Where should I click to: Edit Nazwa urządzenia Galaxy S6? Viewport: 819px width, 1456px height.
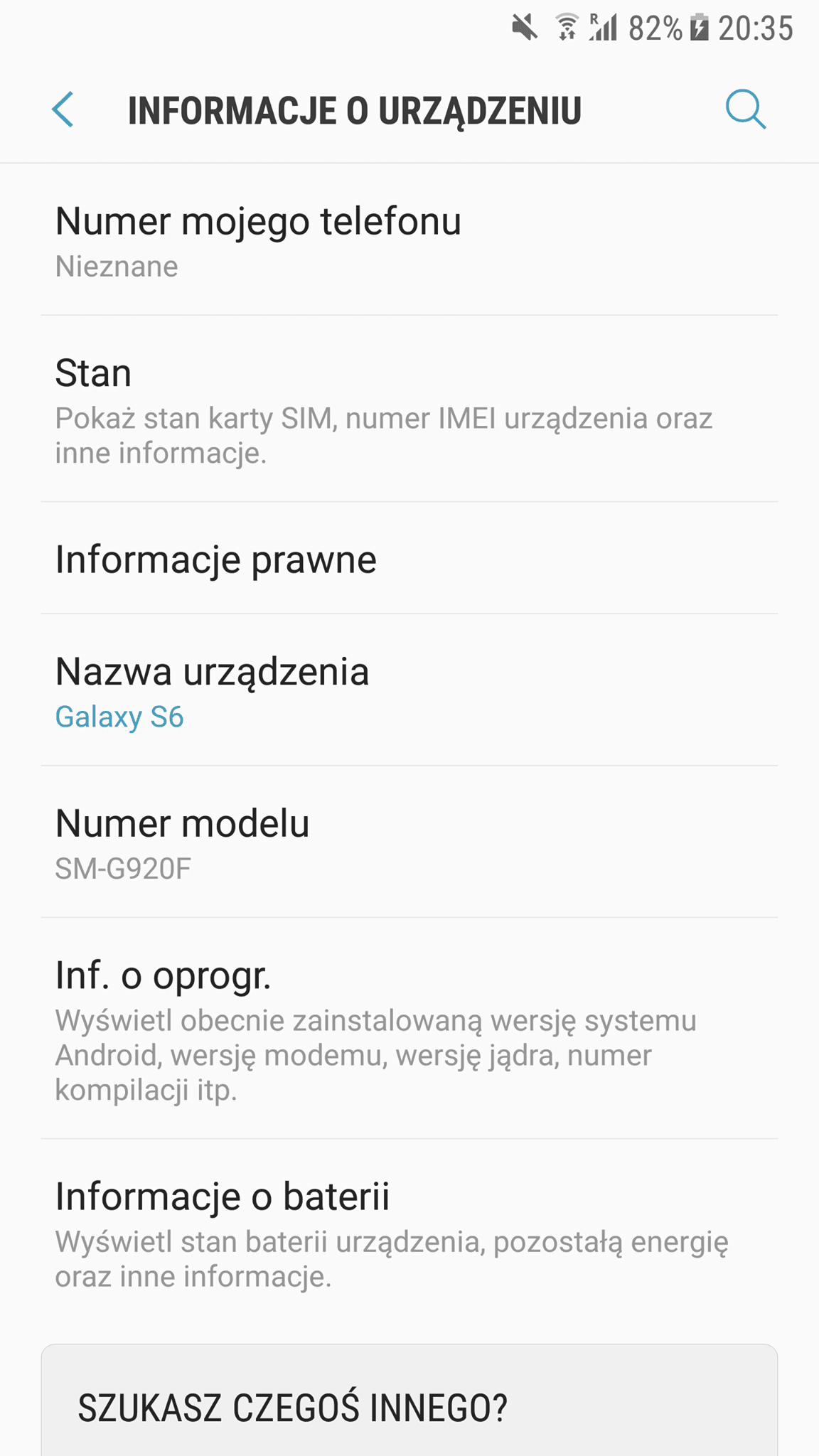(x=409, y=691)
